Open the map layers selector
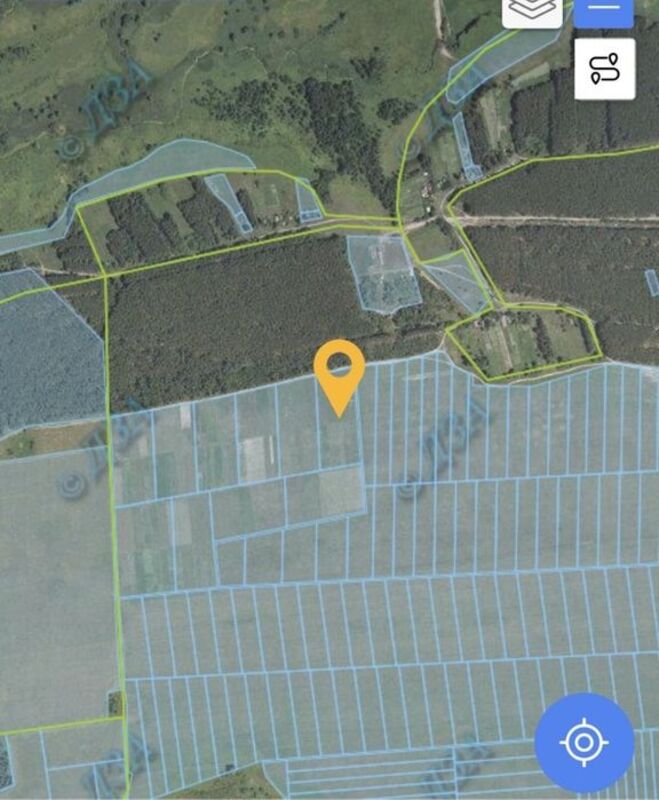The image size is (659, 800). (531, 10)
